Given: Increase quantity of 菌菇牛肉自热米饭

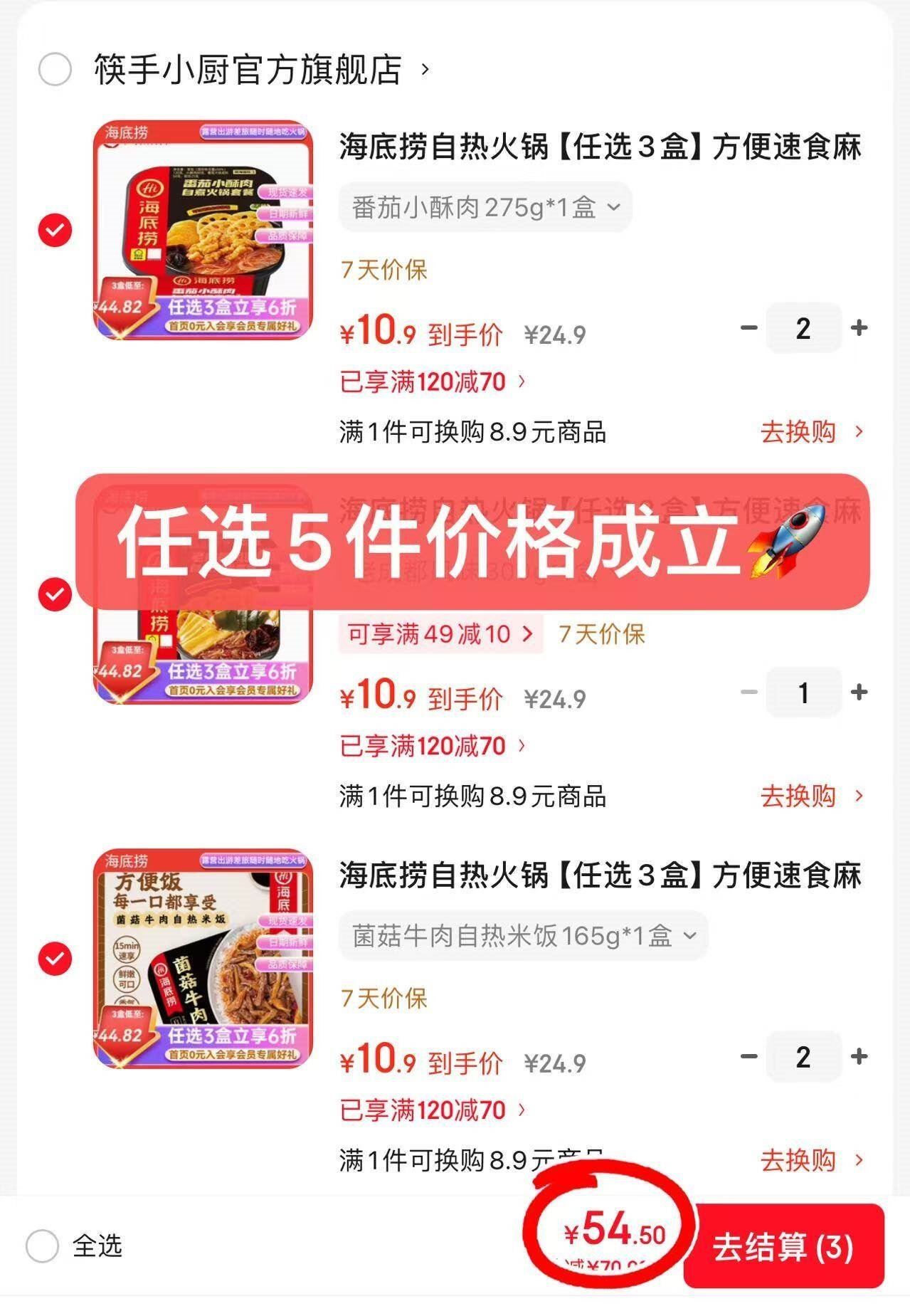Looking at the screenshot, I should tap(859, 1057).
